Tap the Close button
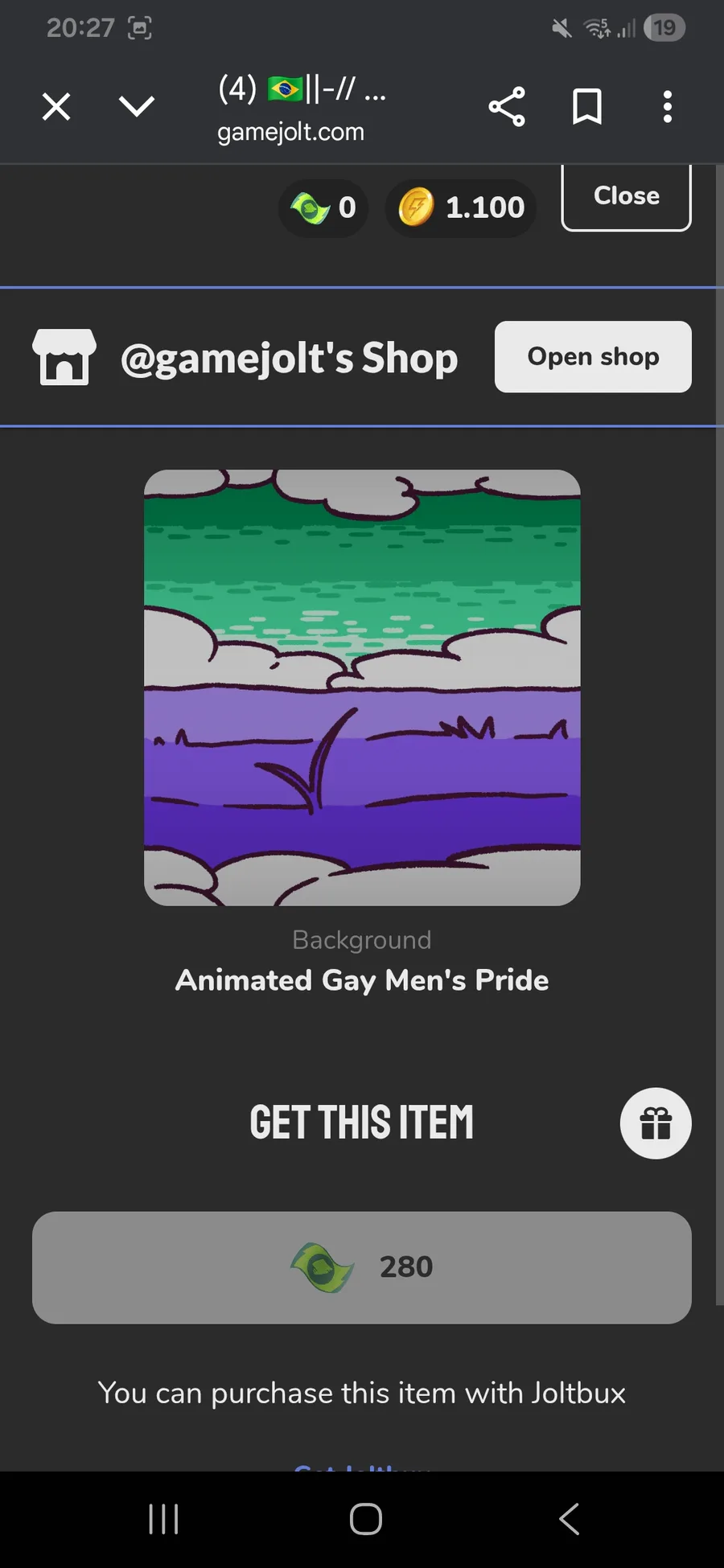 coord(626,197)
